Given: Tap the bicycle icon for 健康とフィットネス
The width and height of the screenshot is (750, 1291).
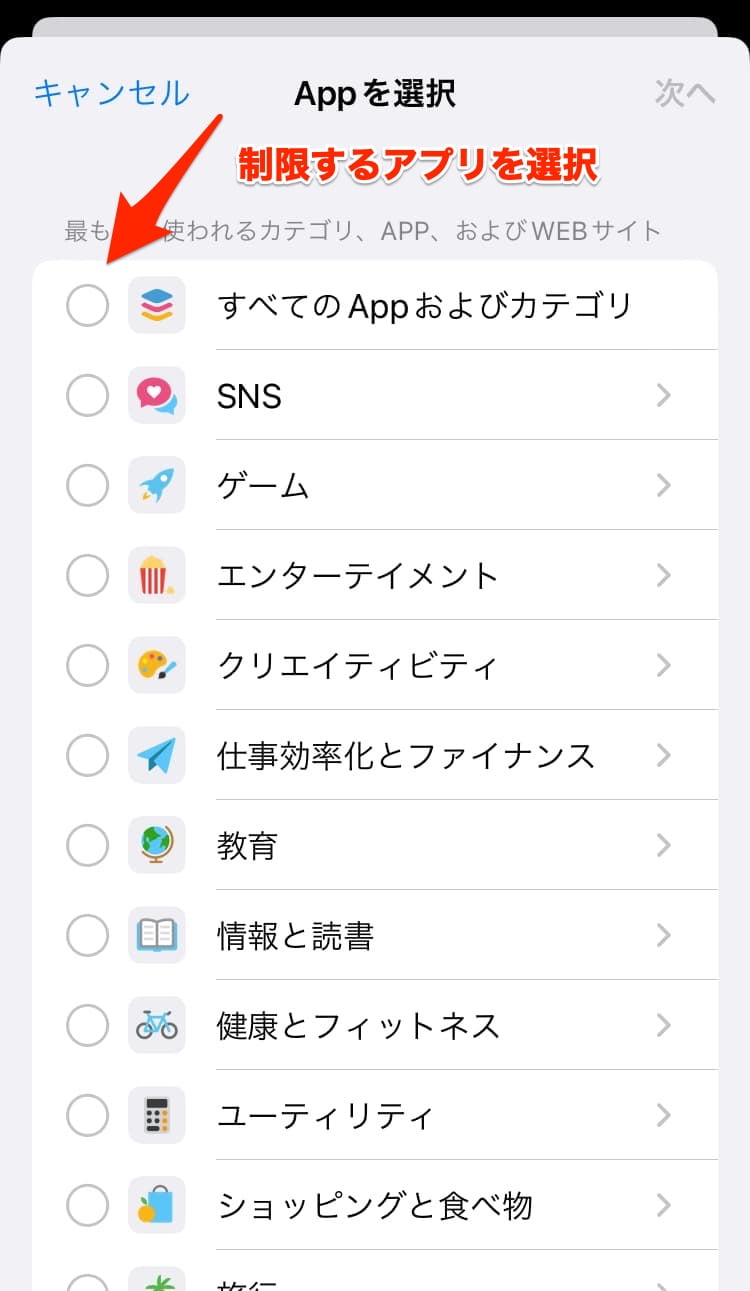Looking at the screenshot, I should pyautogui.click(x=156, y=1025).
